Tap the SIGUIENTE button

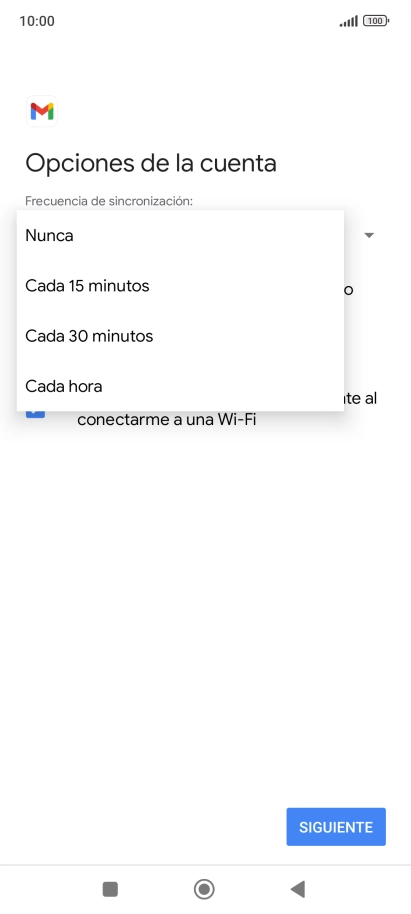point(336,827)
